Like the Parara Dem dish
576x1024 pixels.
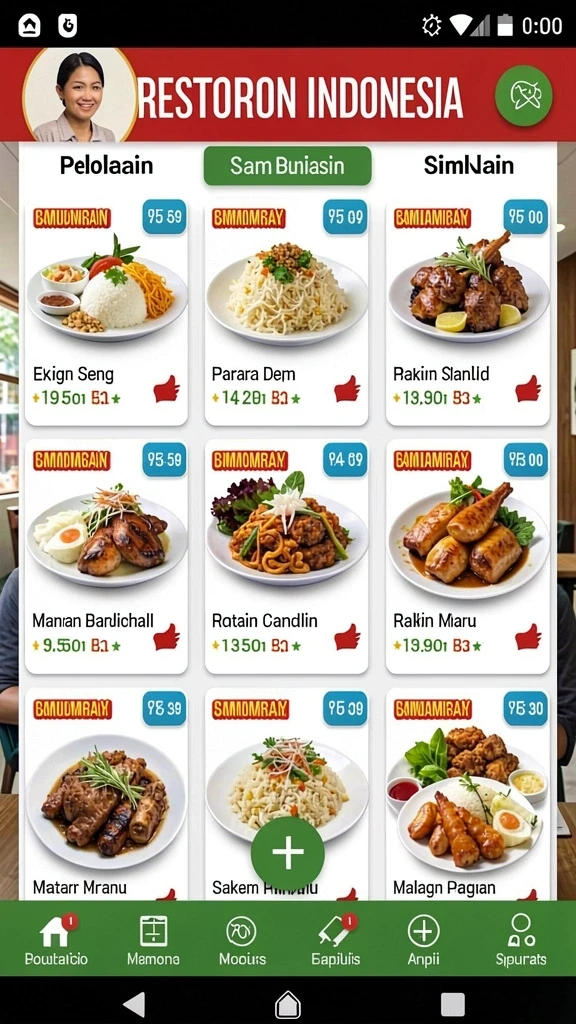tap(347, 389)
